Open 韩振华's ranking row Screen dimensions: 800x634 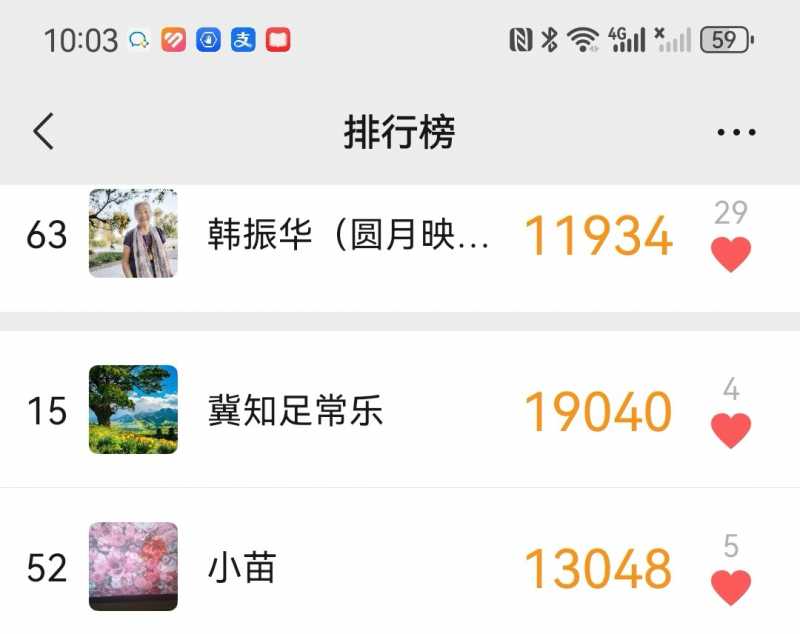348,235
